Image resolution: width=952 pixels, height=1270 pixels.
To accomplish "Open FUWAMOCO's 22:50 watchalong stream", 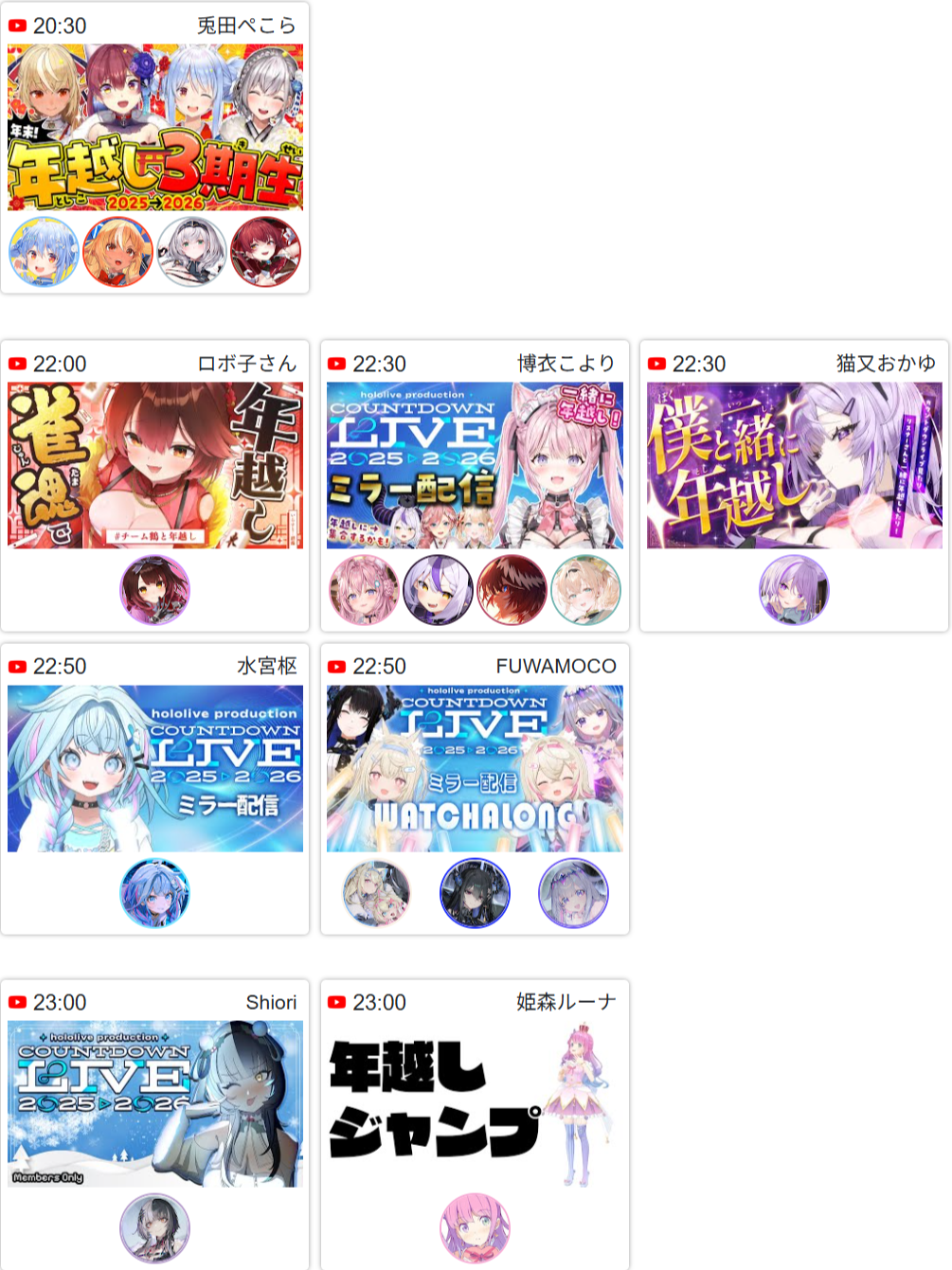I will [475, 768].
